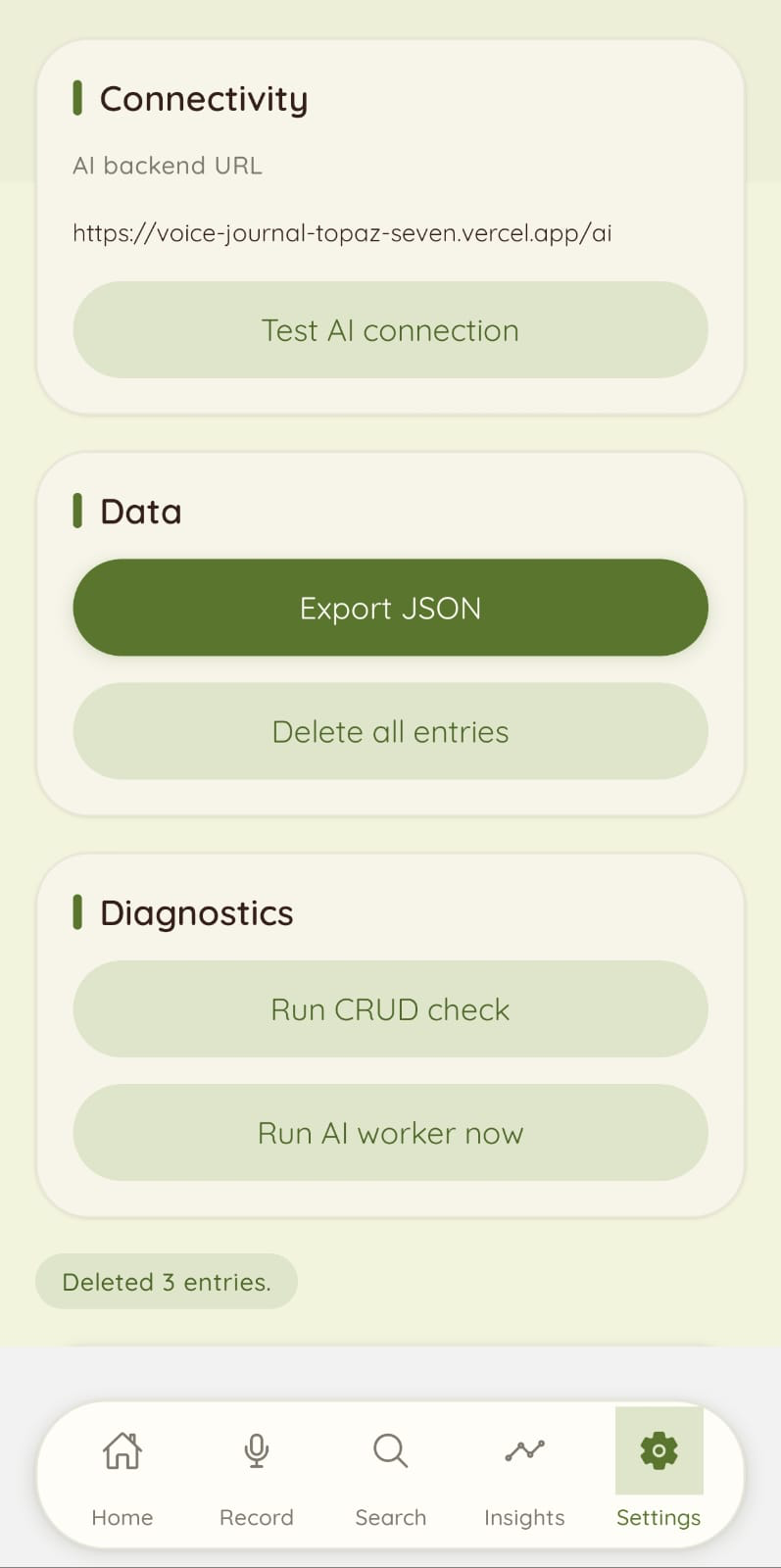Image resolution: width=781 pixels, height=1568 pixels.
Task: Run AI worker now
Action: (390, 1133)
